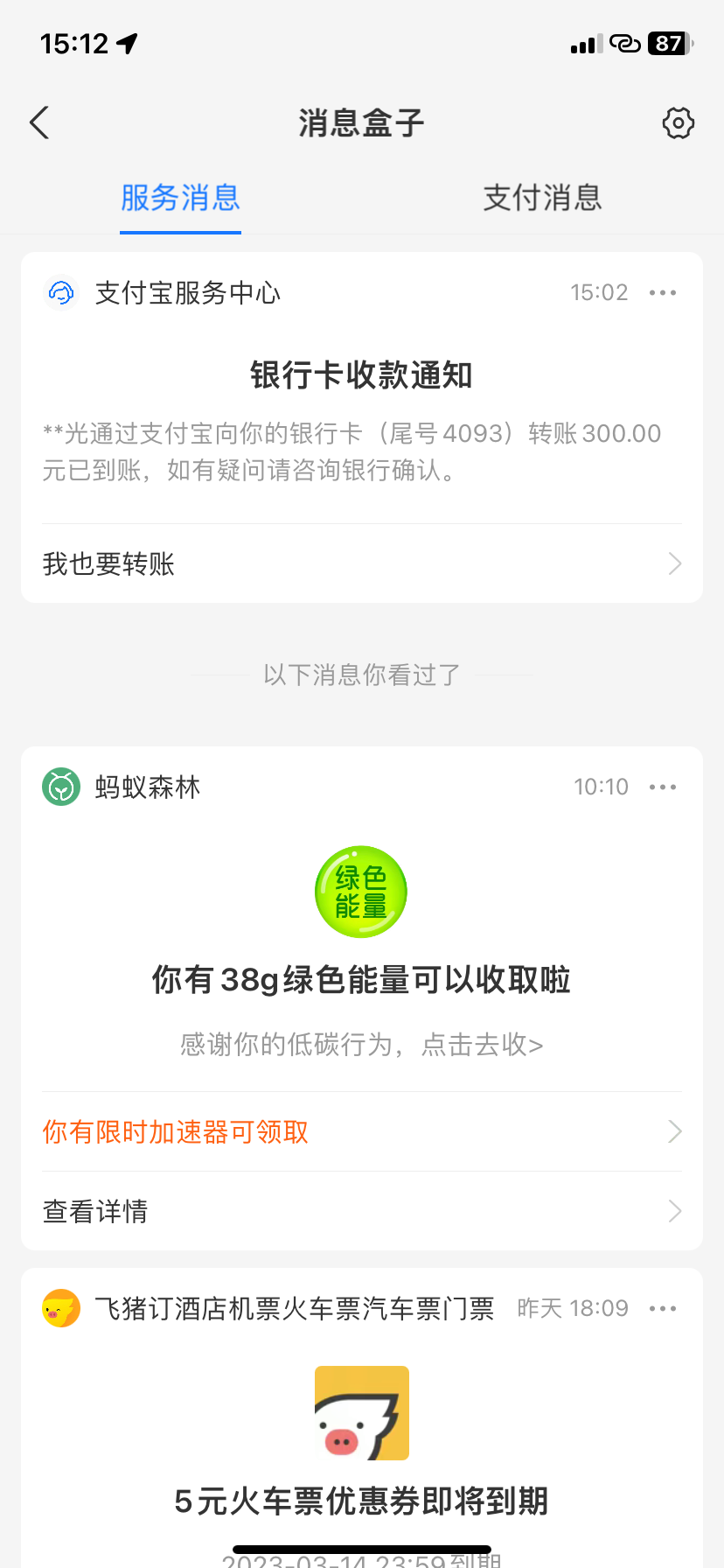724x1568 pixels.
Task: Tap 感谢你的低碳行为，点击去收 link
Action: [361, 1045]
